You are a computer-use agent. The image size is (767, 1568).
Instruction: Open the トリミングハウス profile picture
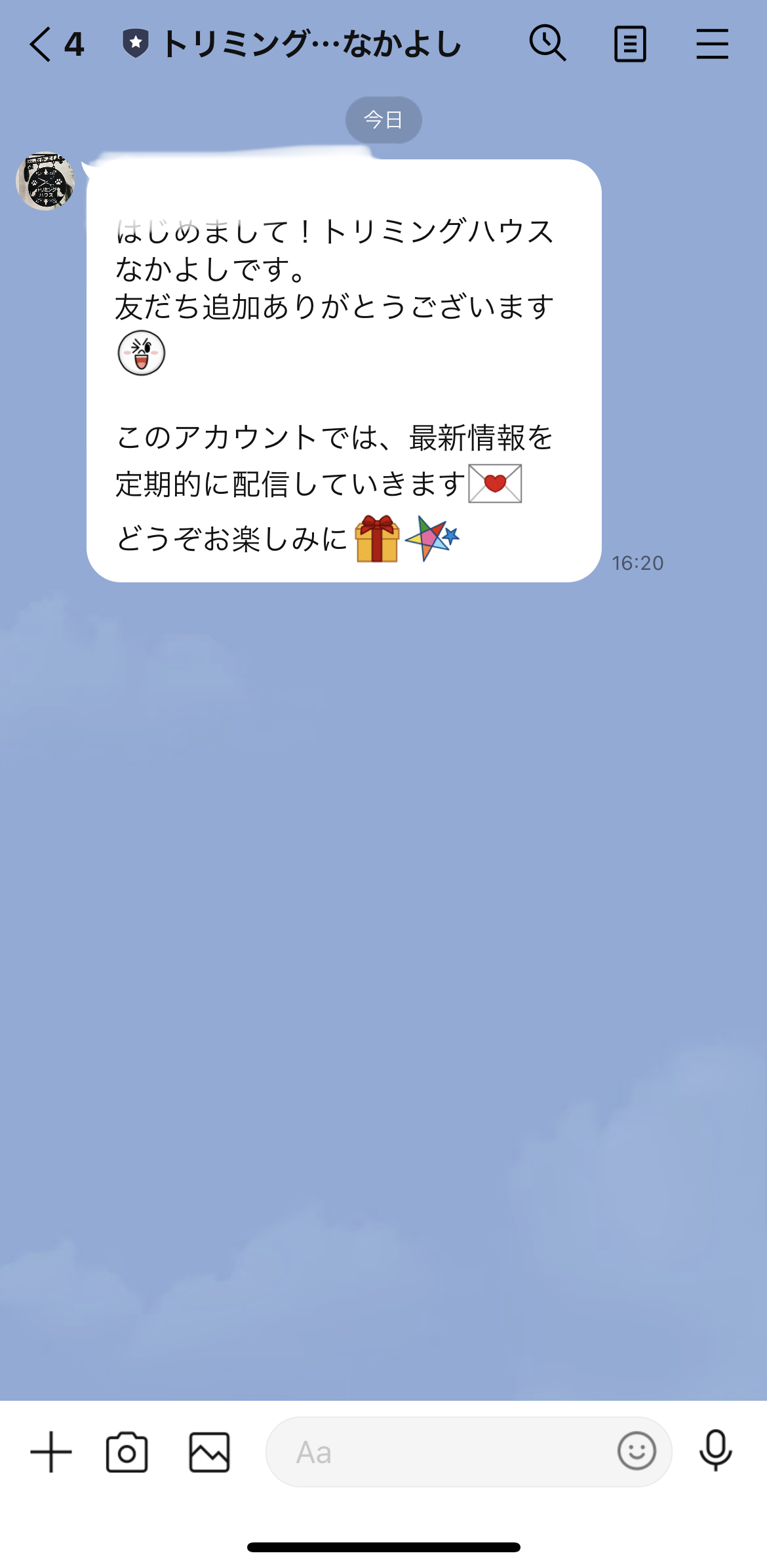pos(45,182)
